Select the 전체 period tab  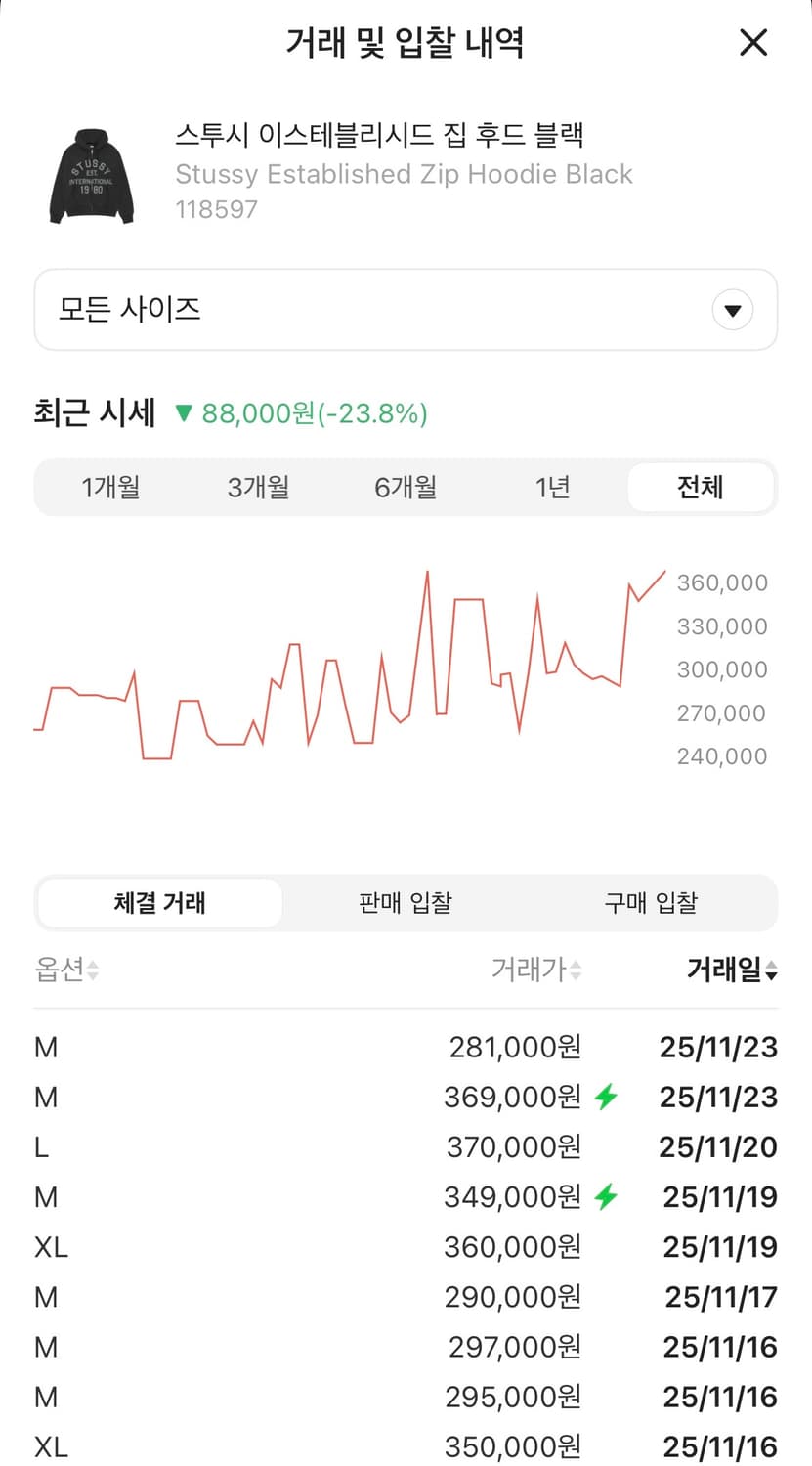(700, 487)
